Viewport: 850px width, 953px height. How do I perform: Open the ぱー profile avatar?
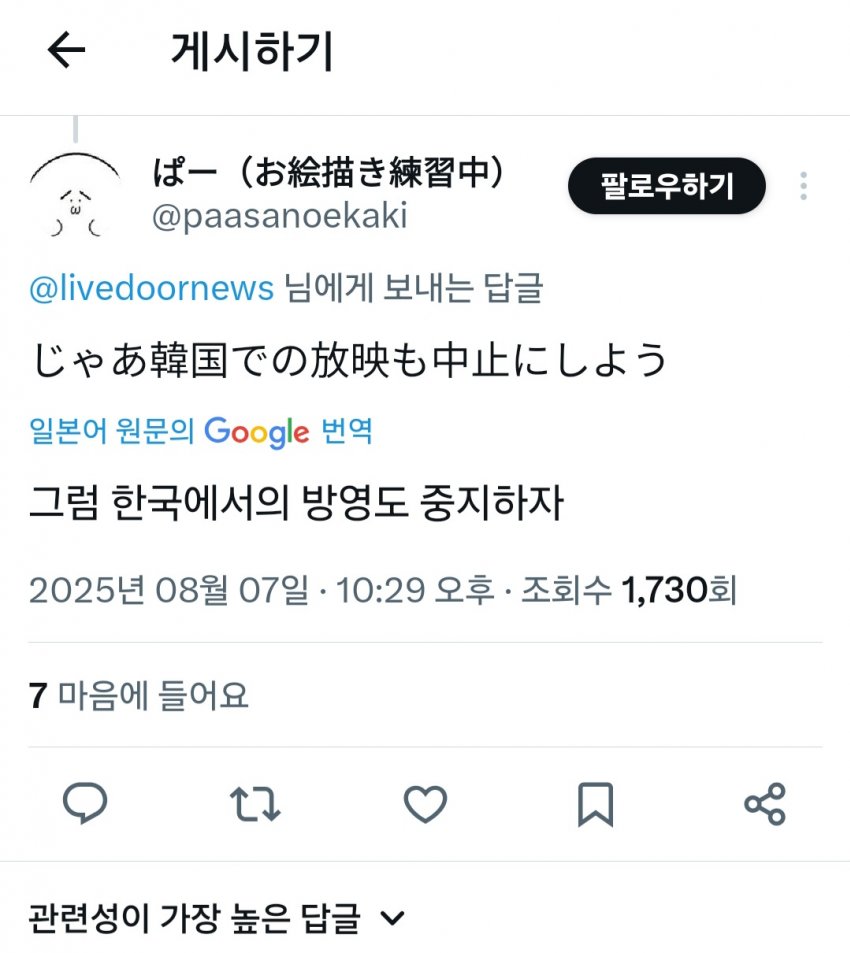[75, 194]
